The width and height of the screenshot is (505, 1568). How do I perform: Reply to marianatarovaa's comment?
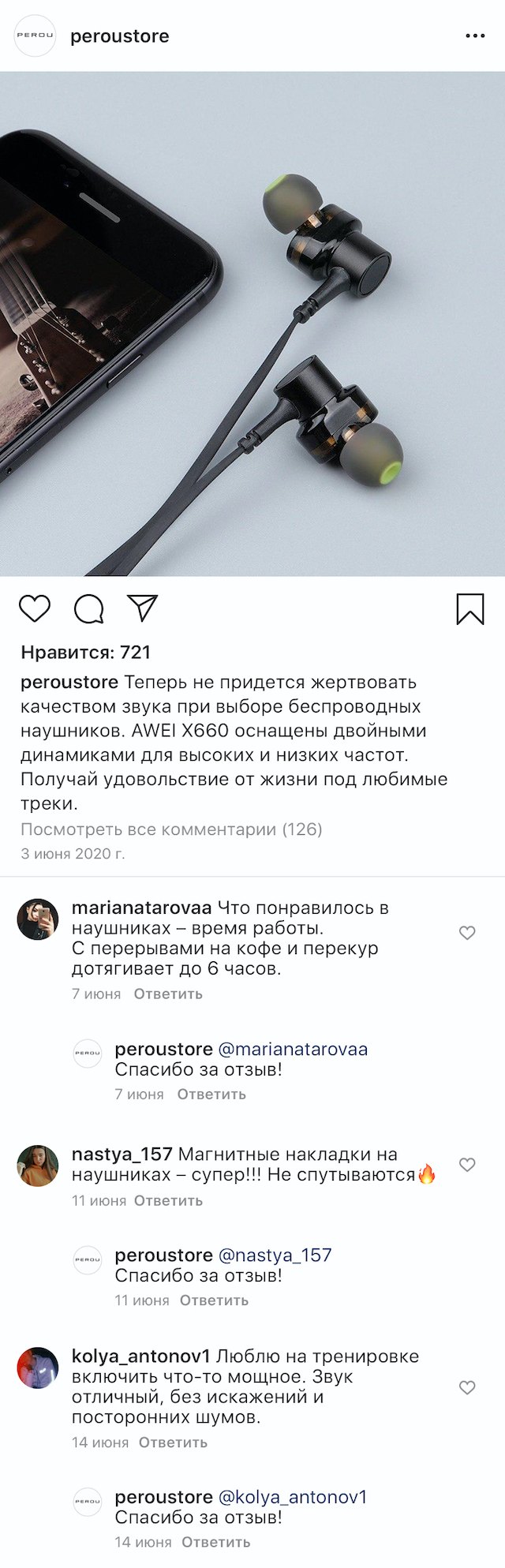tap(168, 994)
